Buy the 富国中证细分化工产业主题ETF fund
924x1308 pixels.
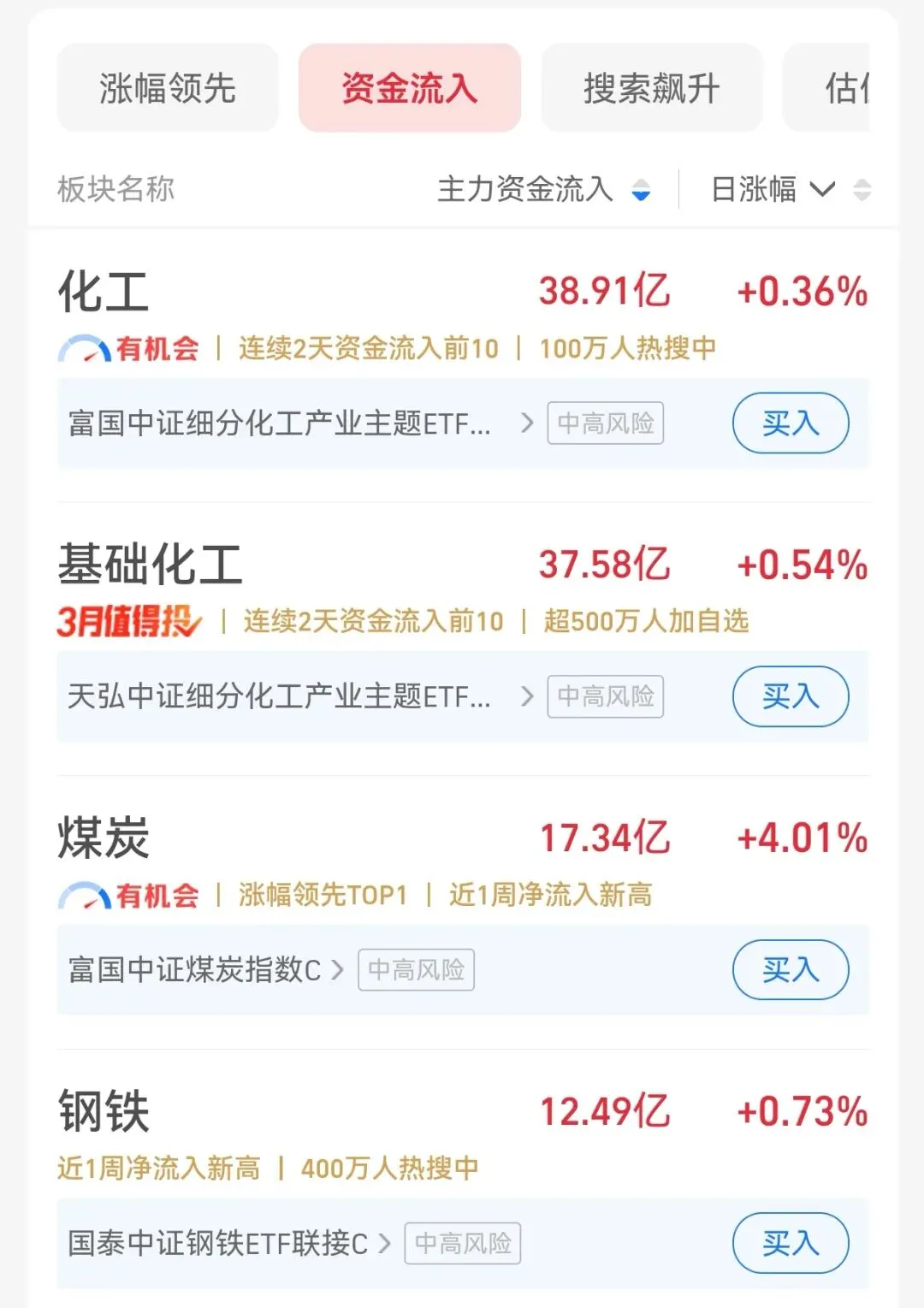coord(790,423)
